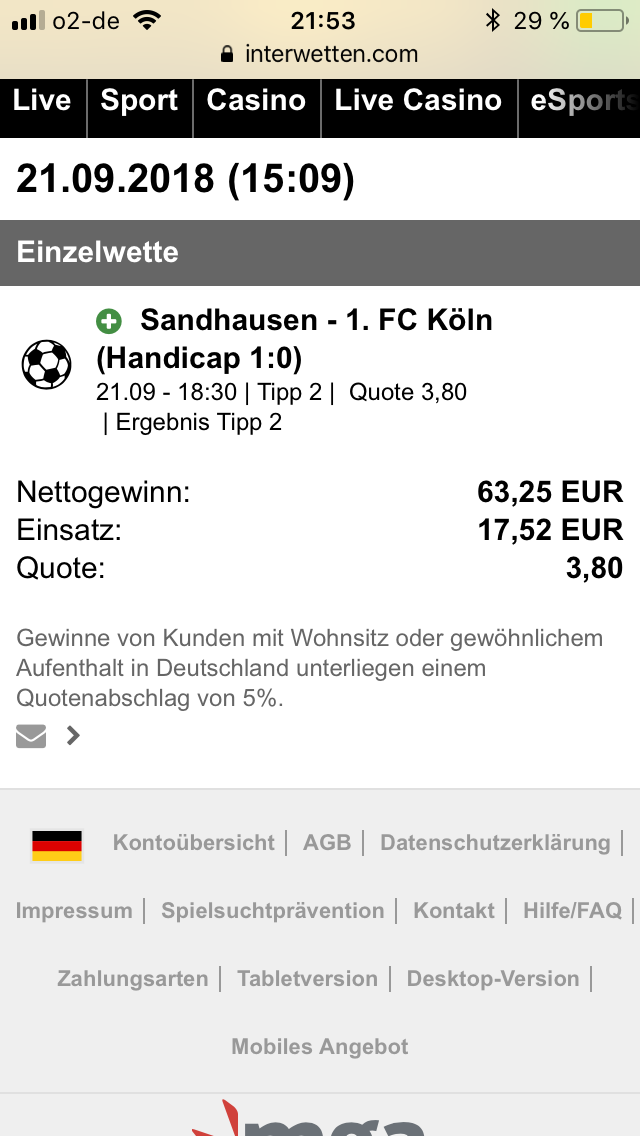Expand the Sandhausen bet with the plus icon

pyautogui.click(x=108, y=321)
